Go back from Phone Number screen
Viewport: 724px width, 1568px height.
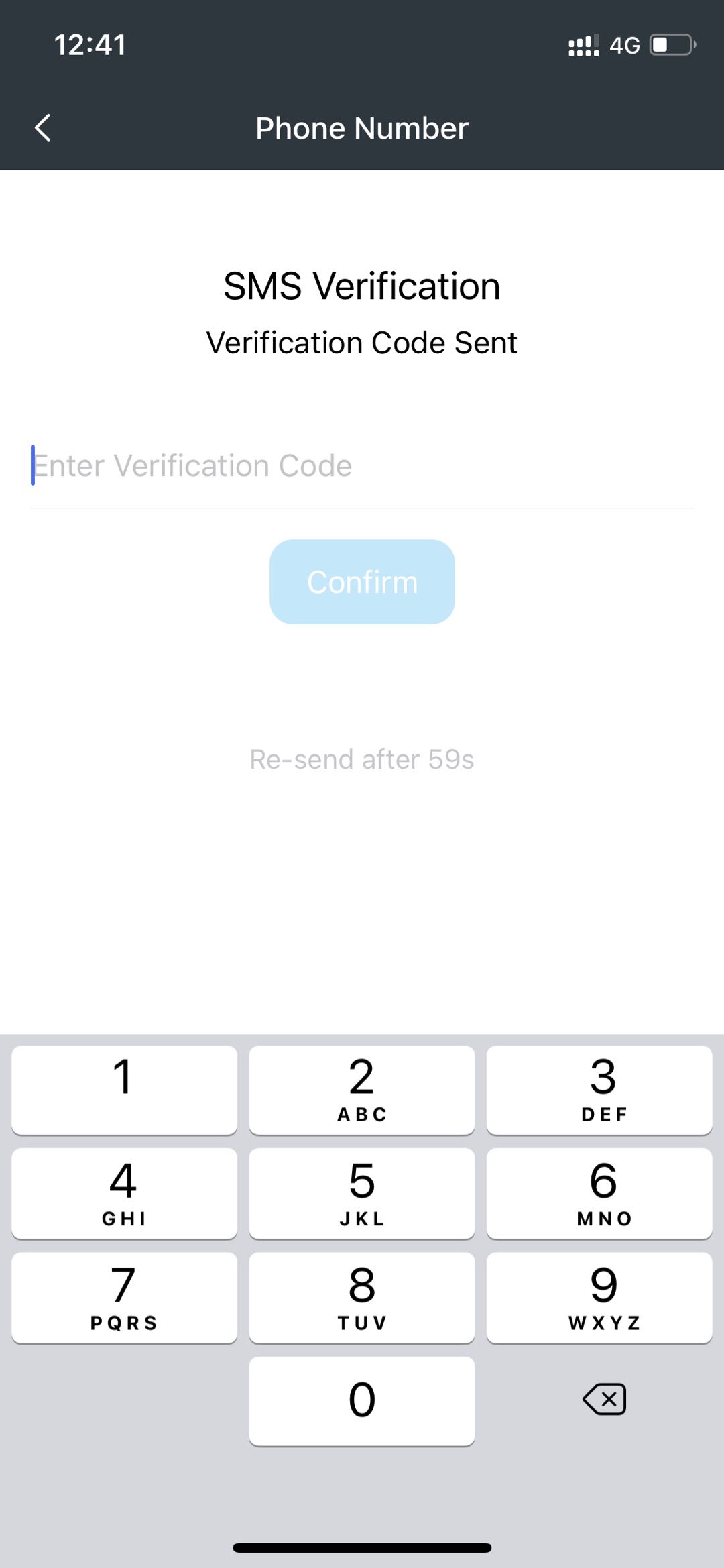[x=43, y=127]
